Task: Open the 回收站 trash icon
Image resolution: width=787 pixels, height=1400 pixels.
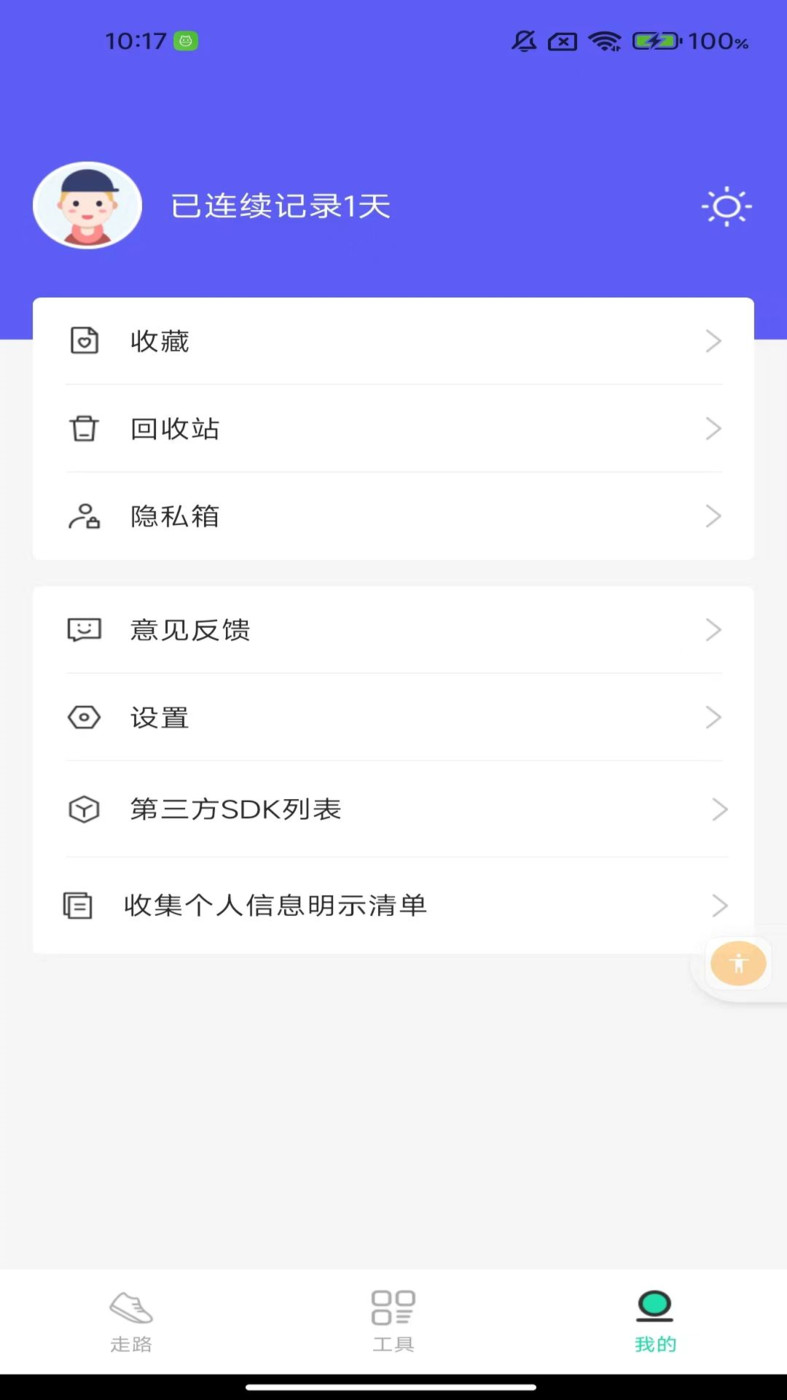Action: [x=85, y=428]
